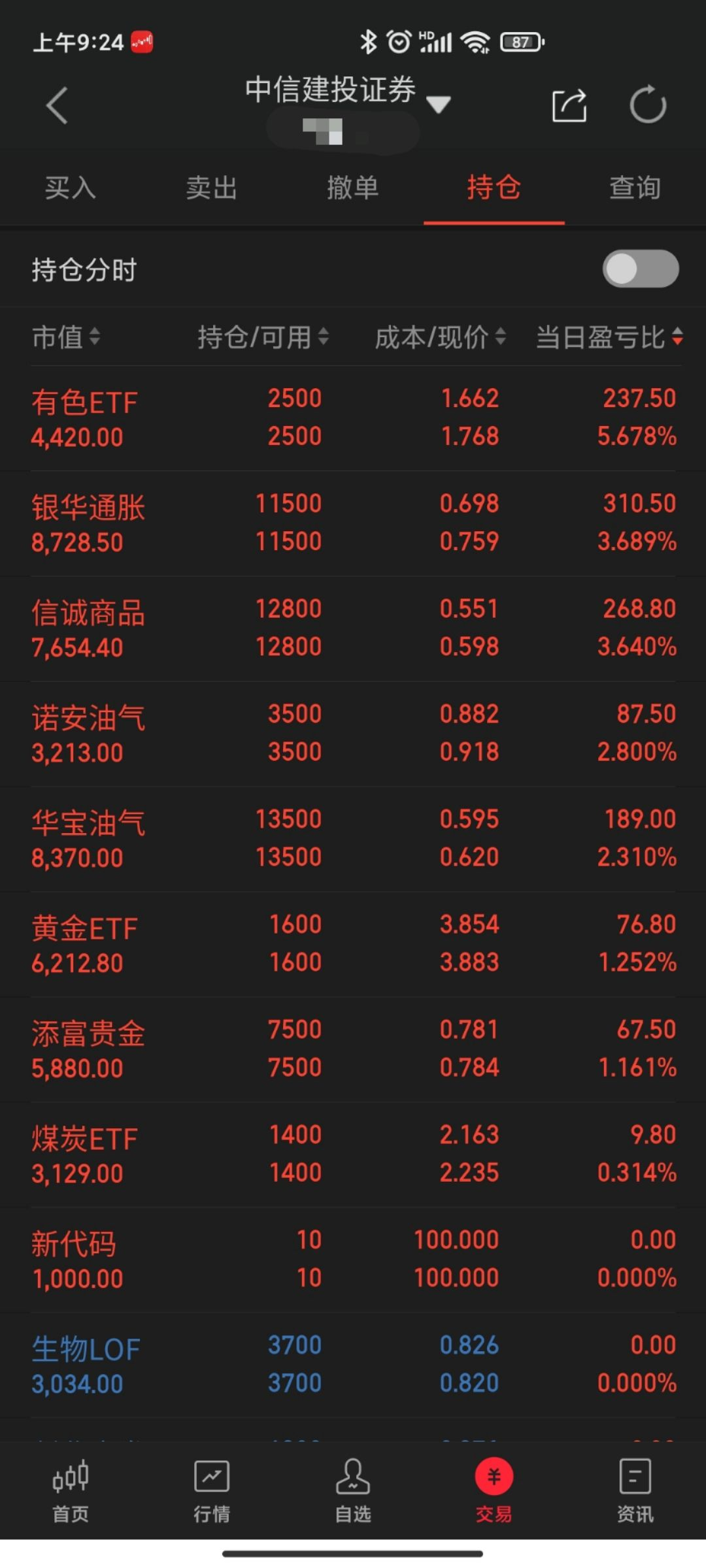Image resolution: width=706 pixels, height=1568 pixels.
Task: Select the 黄金ETF holding
Action: (353, 944)
